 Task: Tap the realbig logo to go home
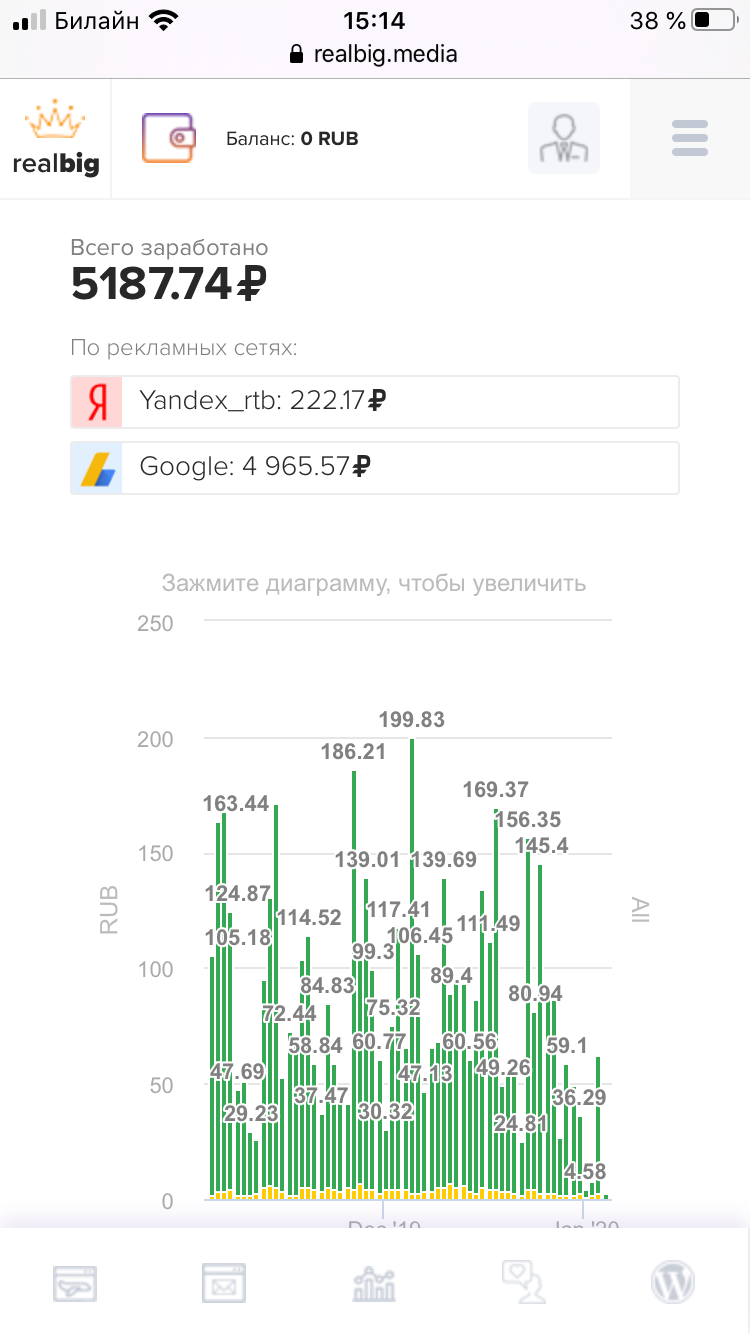(56, 138)
